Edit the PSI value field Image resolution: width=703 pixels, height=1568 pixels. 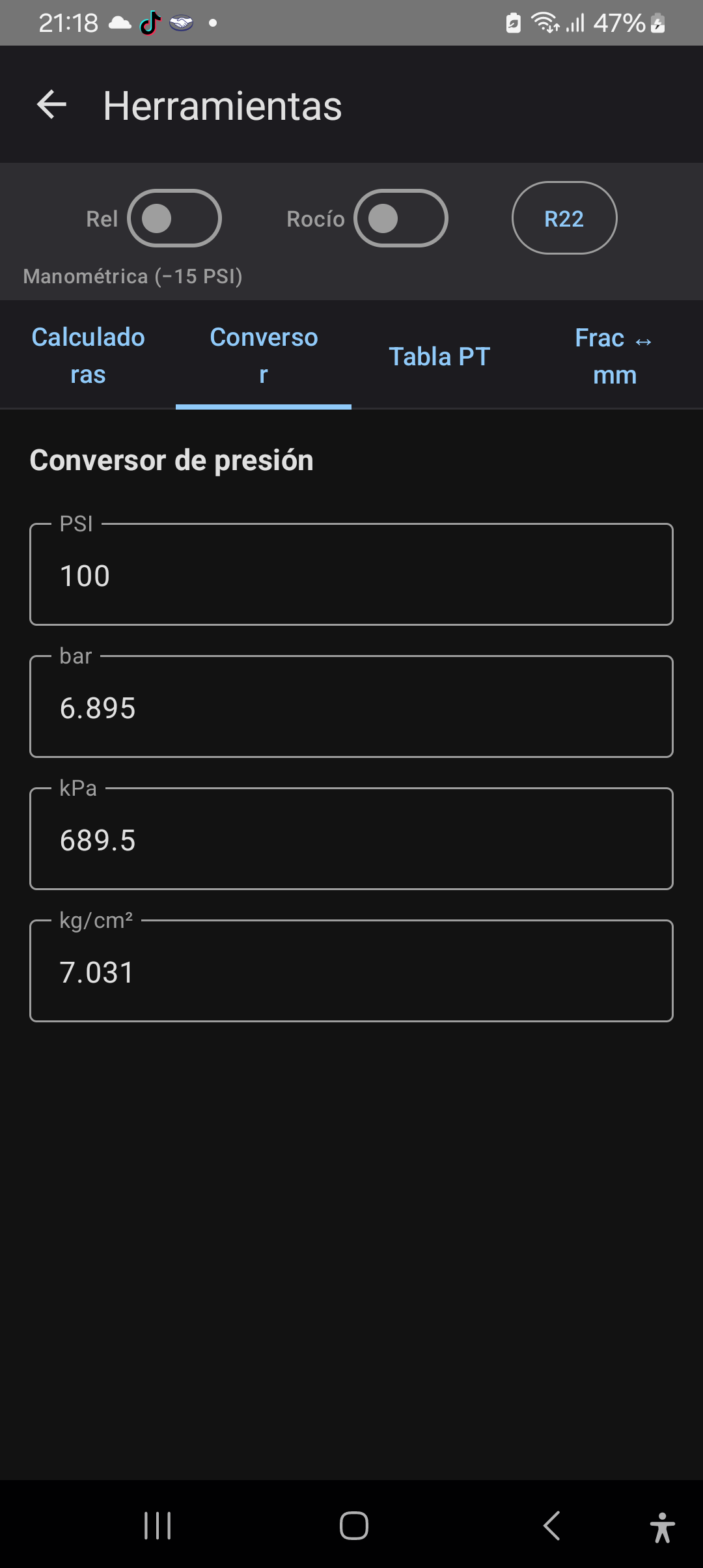tap(351, 574)
